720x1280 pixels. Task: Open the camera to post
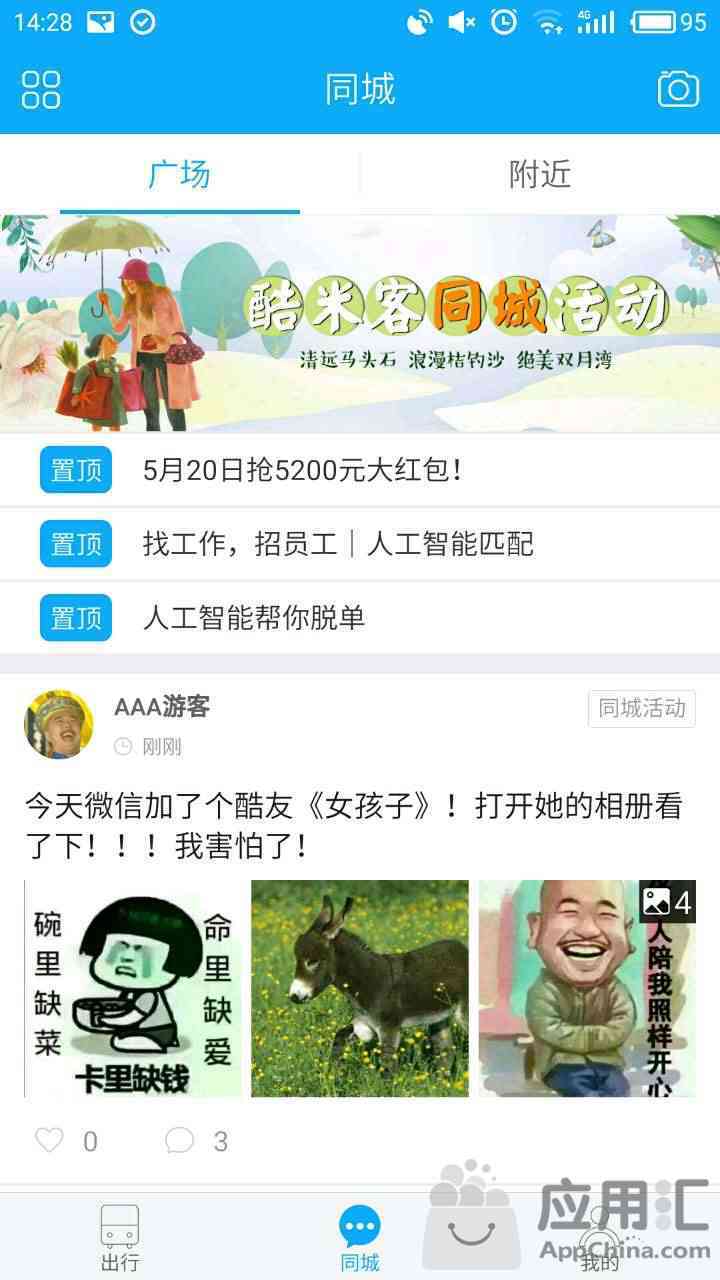tap(678, 89)
